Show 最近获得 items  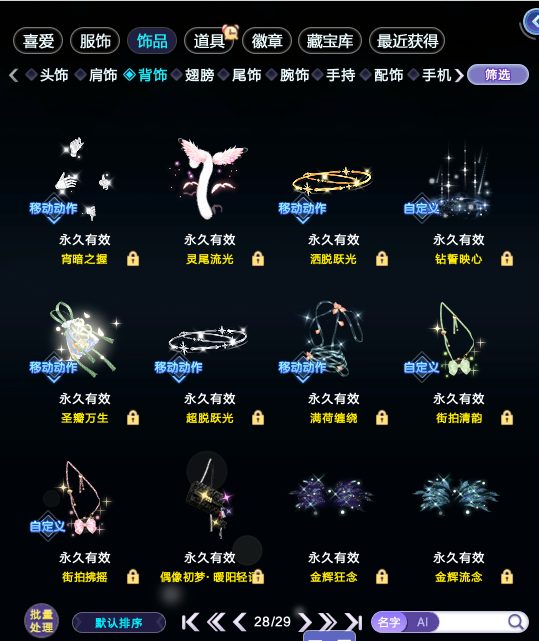click(x=407, y=41)
